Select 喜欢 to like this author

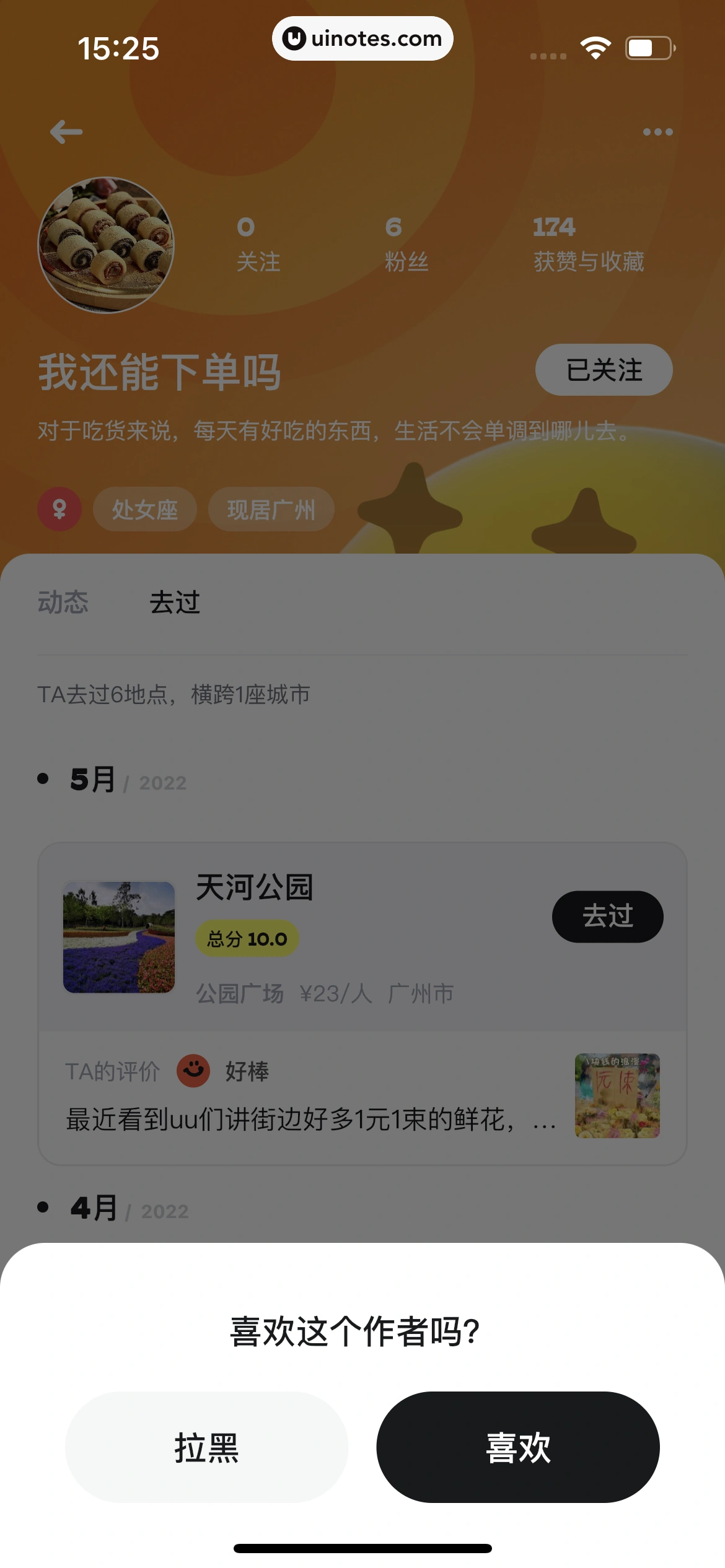coord(518,1448)
